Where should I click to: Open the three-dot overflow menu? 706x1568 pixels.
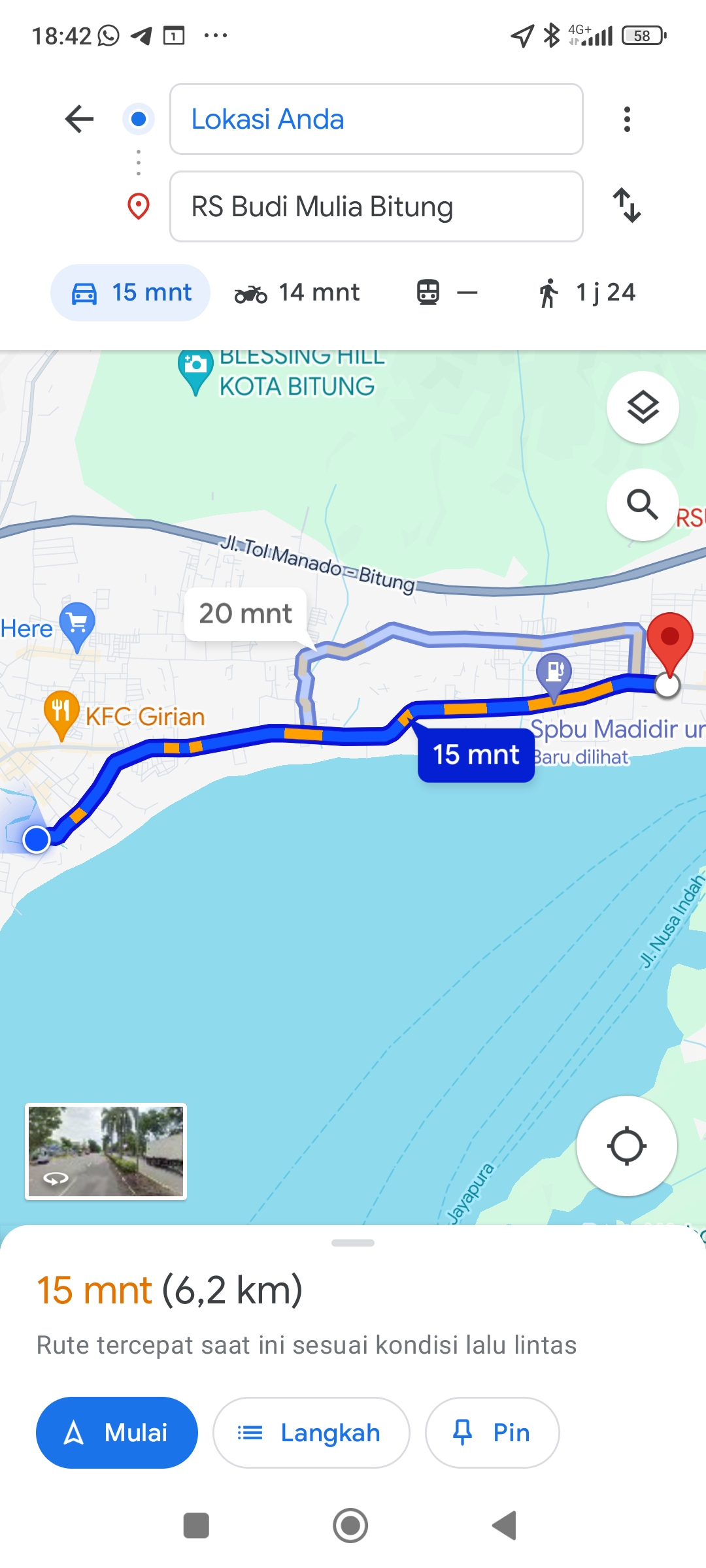pos(627,119)
